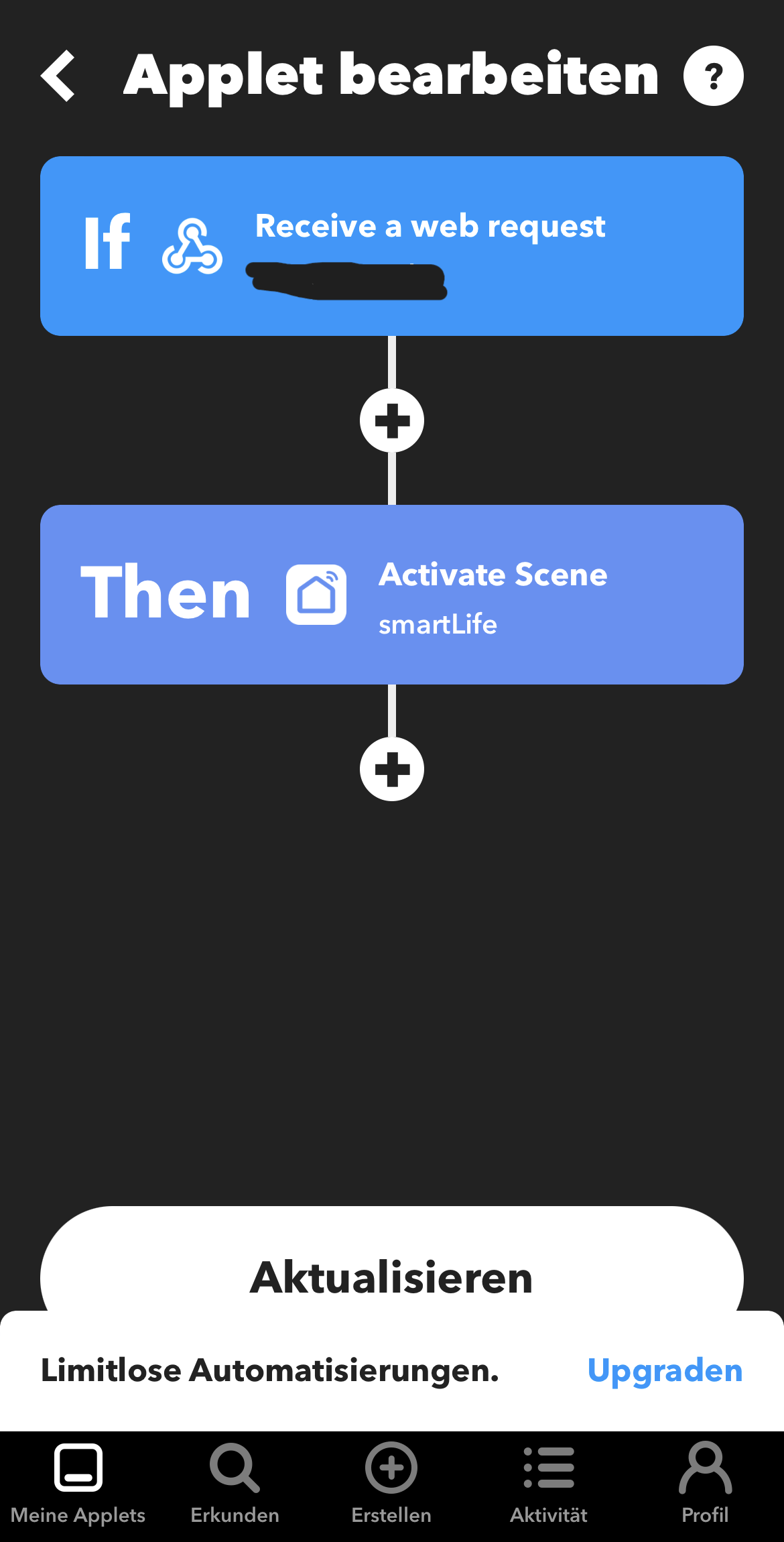This screenshot has height=1542, width=784.
Task: Tap the Upgraden link
Action: tap(665, 1370)
